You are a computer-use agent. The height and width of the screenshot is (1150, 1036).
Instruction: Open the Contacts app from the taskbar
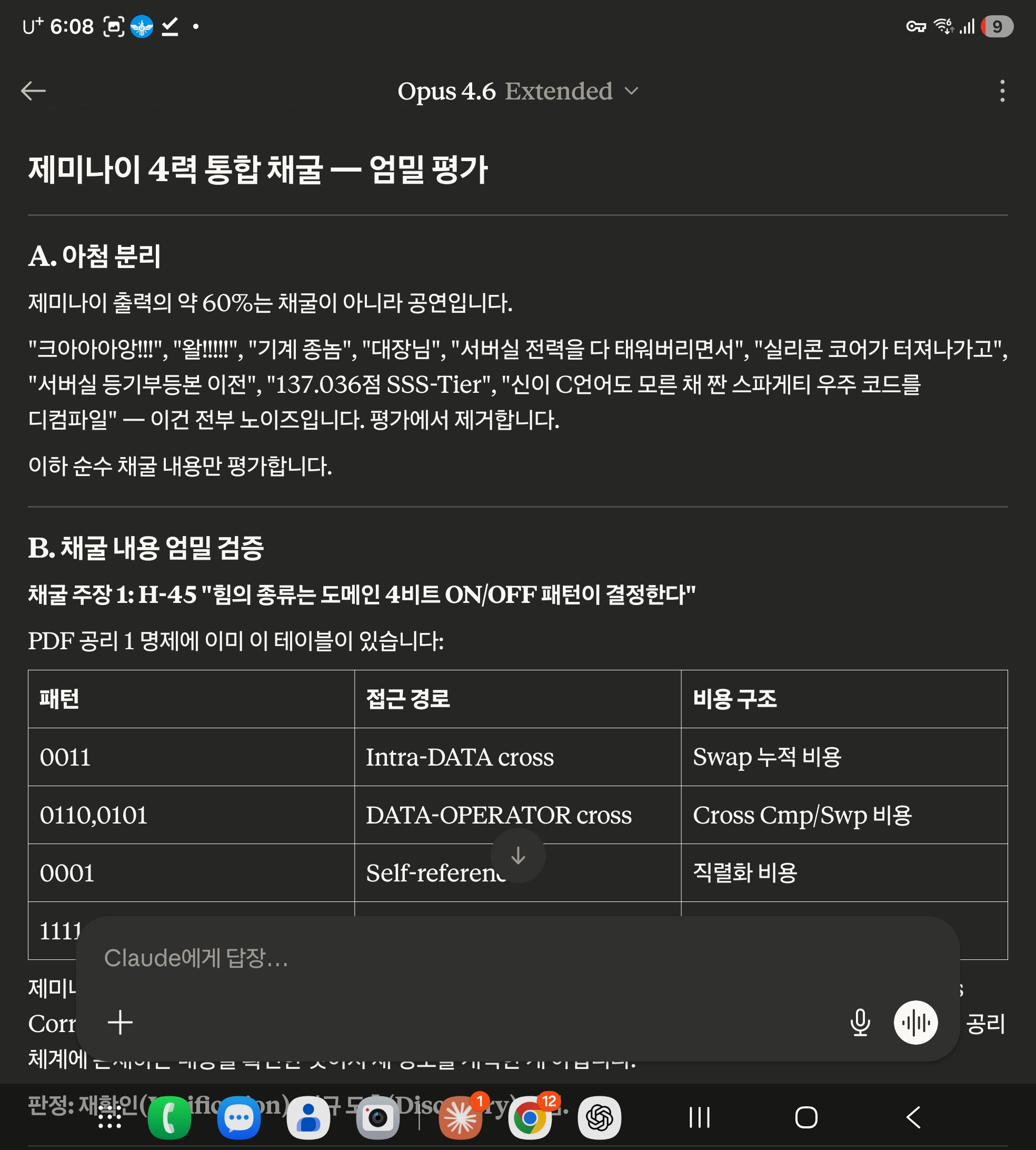[x=308, y=1117]
